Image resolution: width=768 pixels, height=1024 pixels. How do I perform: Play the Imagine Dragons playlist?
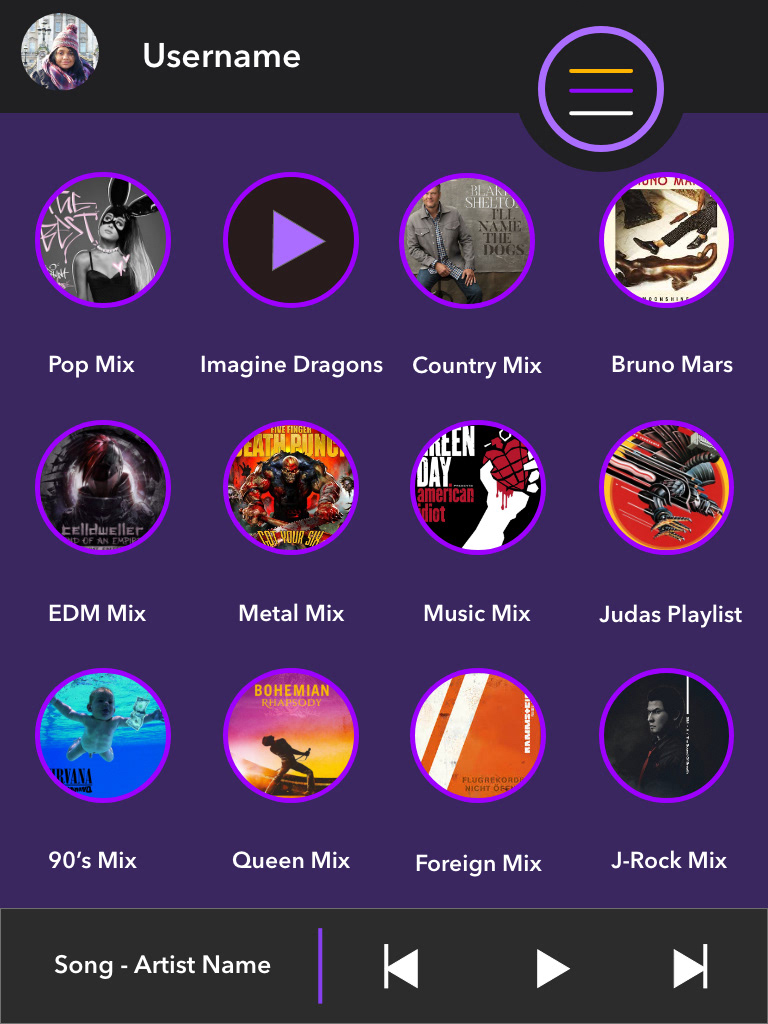click(x=291, y=240)
